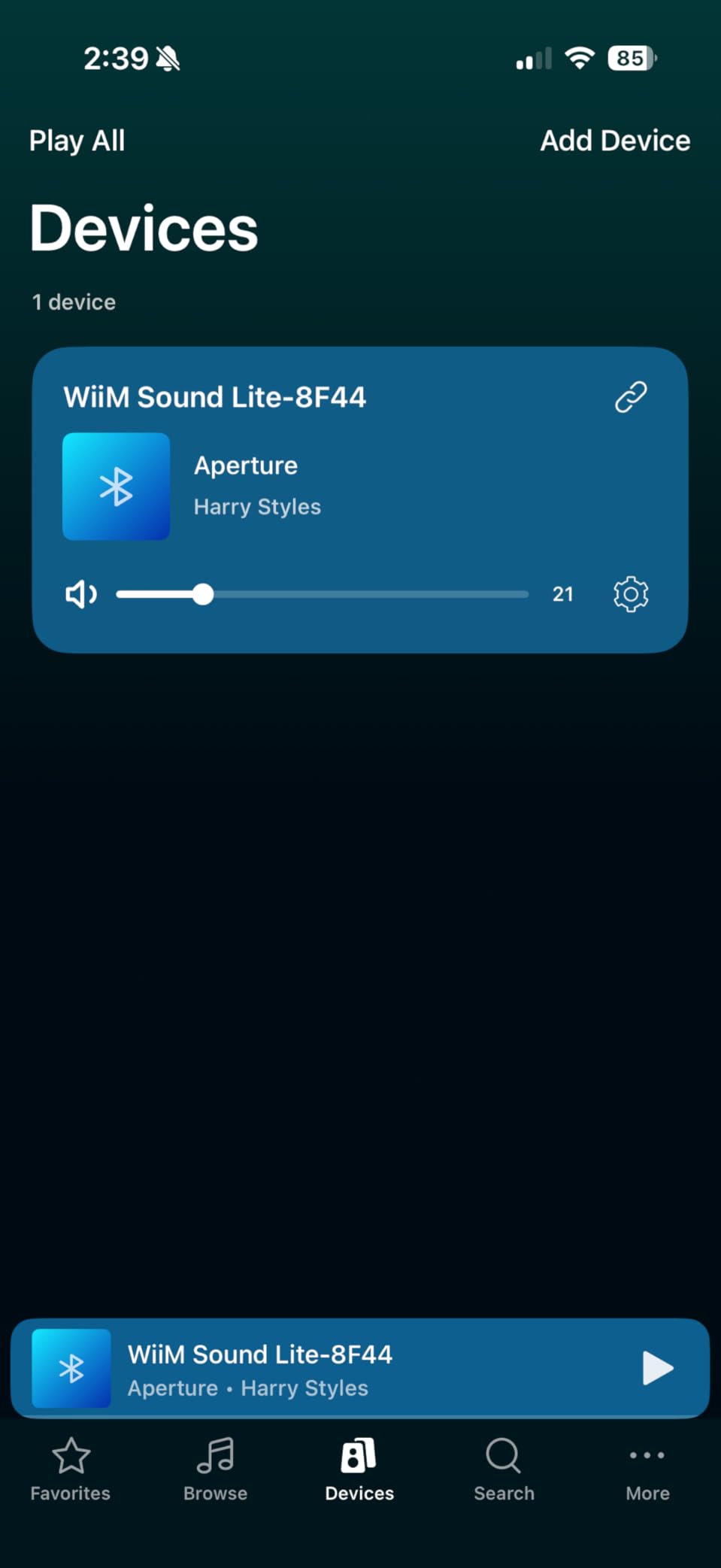The image size is (721, 1568).
Task: Tap the link icon on WiiM Sound Lite-8F44 card
Action: (631, 397)
